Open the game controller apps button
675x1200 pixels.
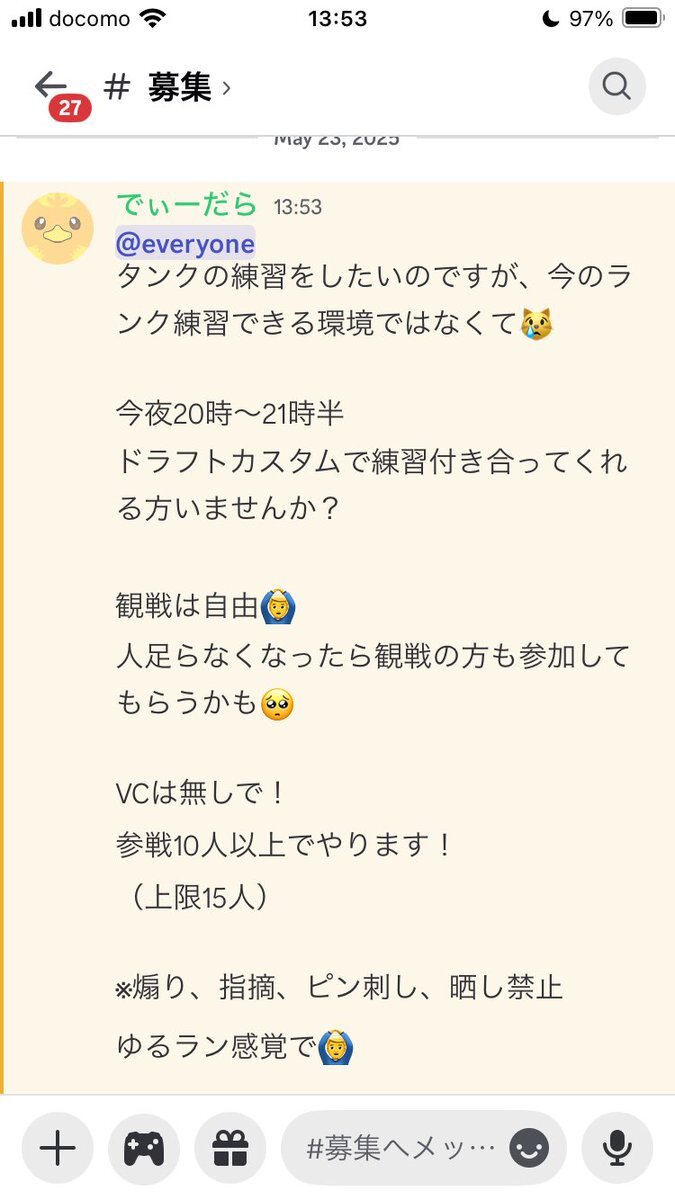click(144, 1149)
